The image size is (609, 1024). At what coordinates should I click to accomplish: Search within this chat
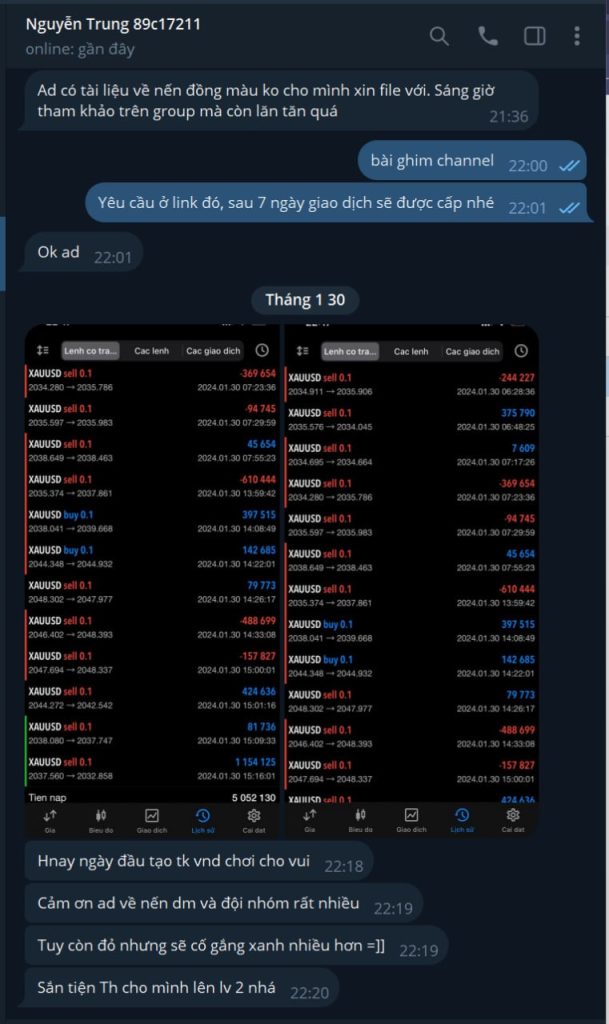439,36
